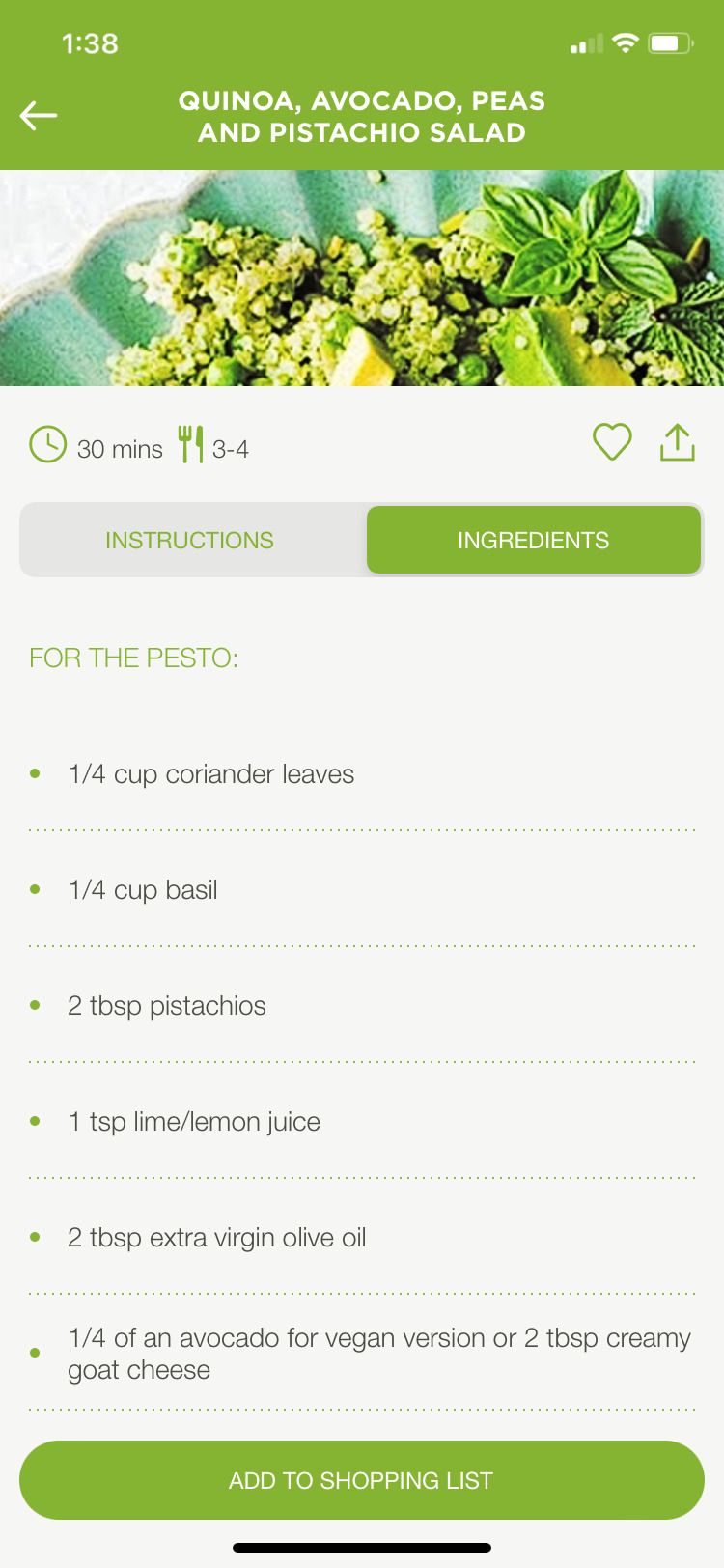Share the quinoa salad recipe

point(678,443)
